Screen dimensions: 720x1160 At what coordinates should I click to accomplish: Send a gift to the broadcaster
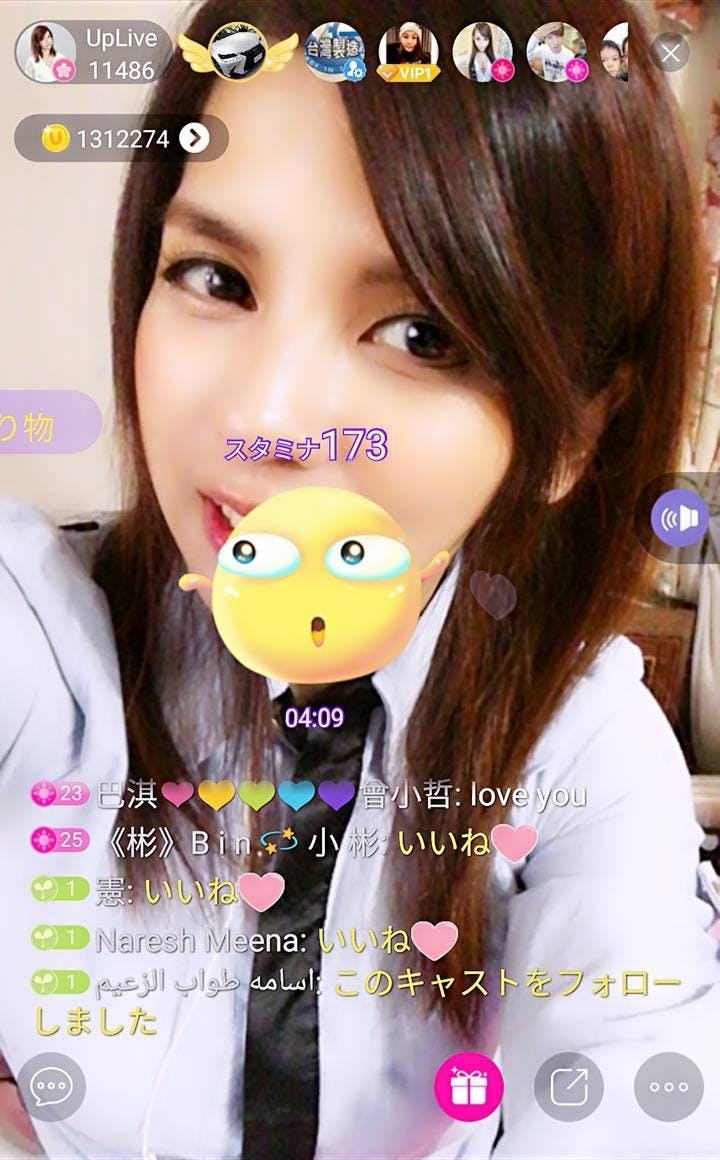pos(468,1087)
